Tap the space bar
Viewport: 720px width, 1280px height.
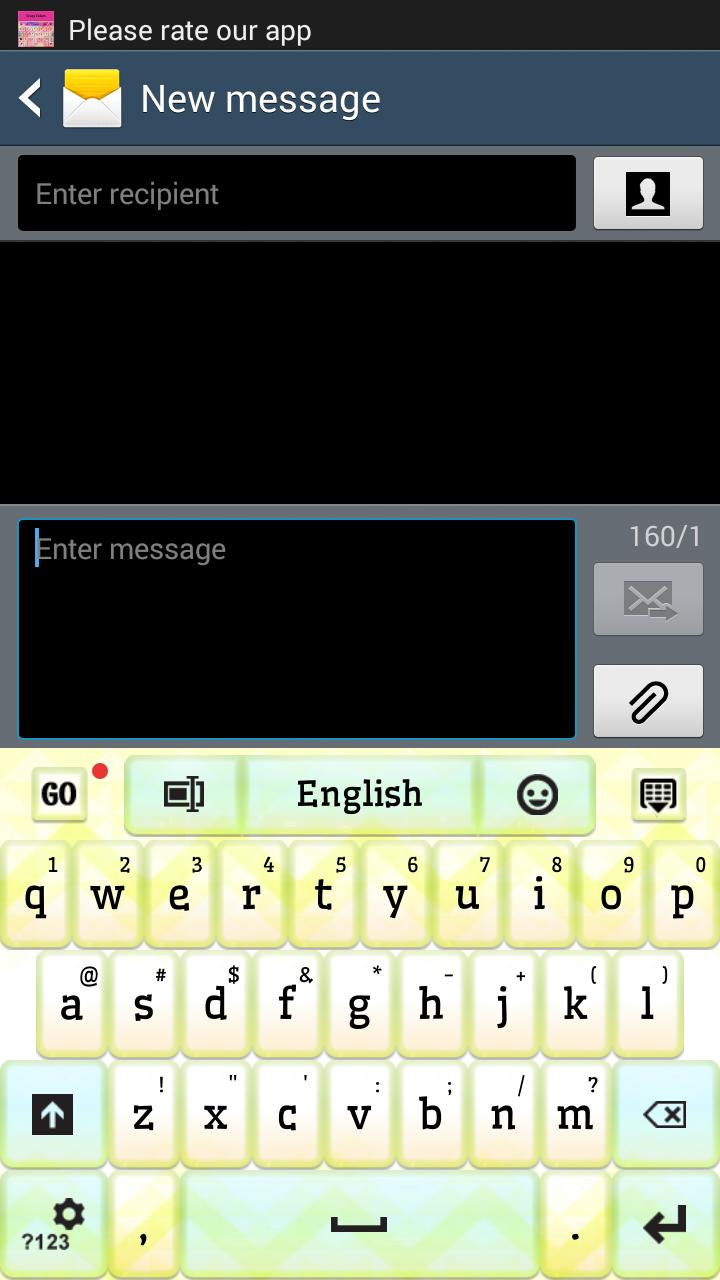tap(360, 1224)
